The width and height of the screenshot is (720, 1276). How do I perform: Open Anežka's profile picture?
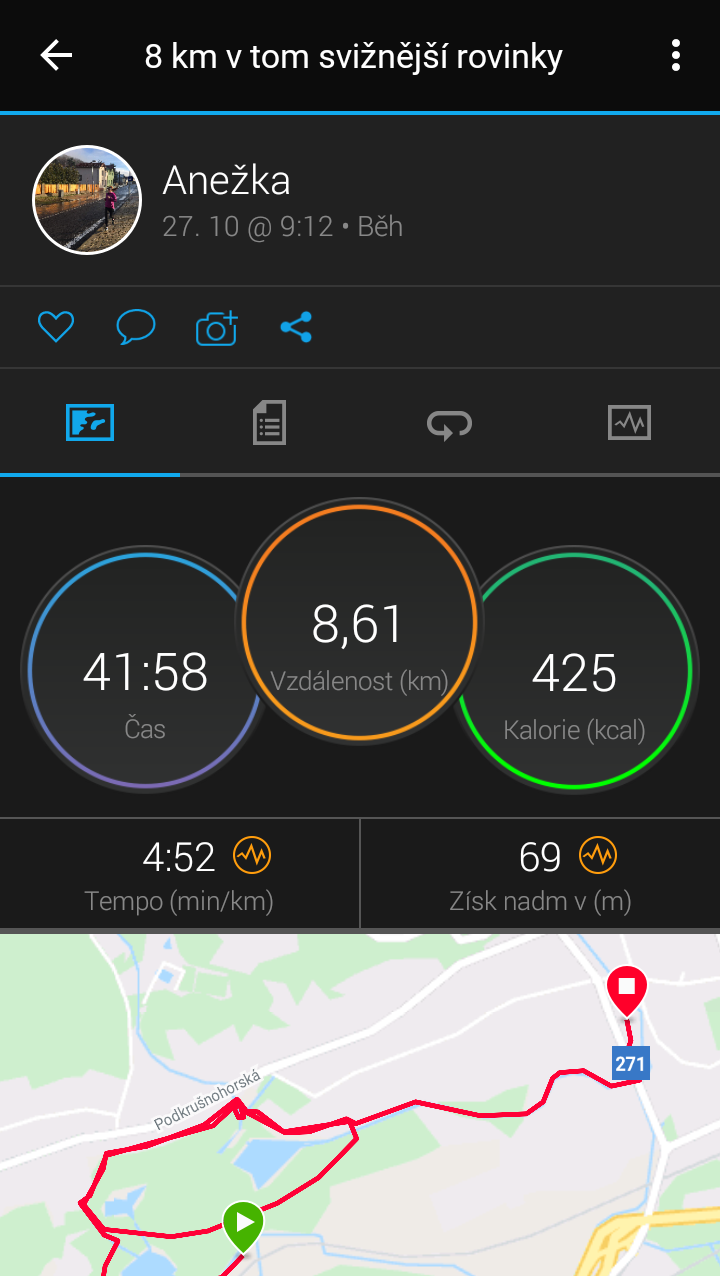coord(87,200)
